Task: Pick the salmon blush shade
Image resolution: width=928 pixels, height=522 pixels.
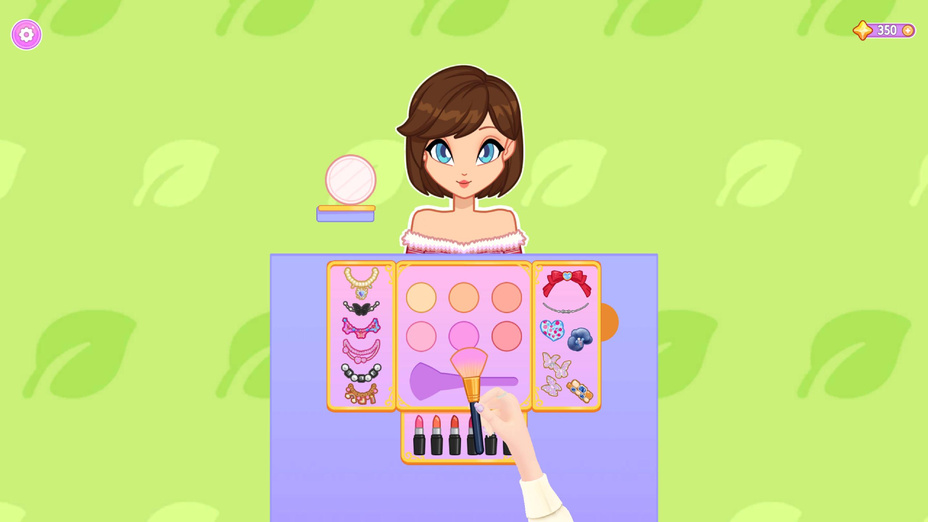Action: point(507,297)
